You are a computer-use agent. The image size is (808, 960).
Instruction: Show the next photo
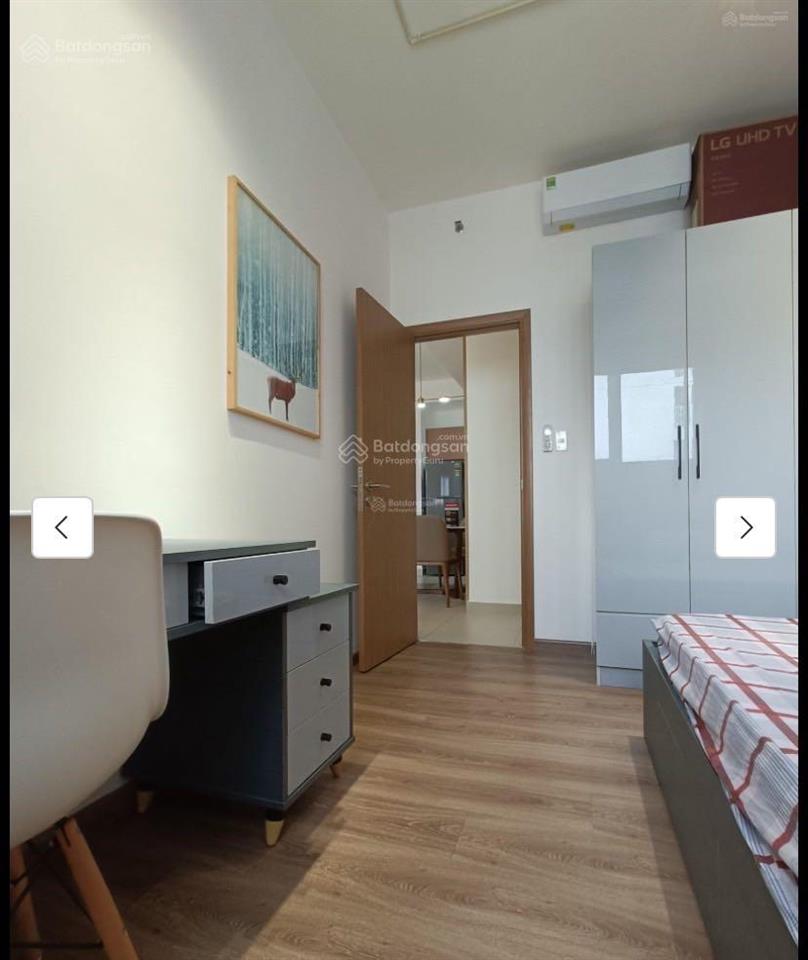[745, 527]
